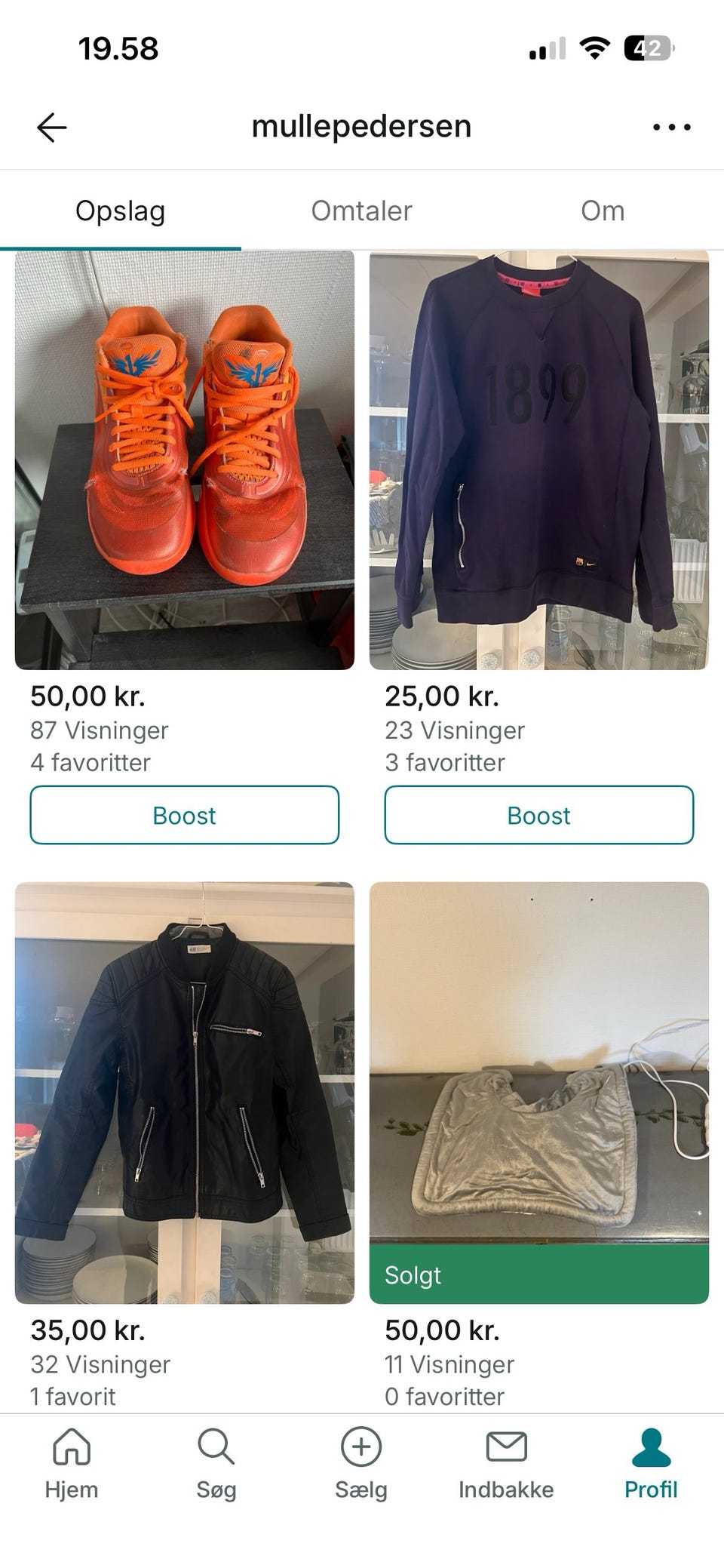Tap the mullepedersen username title
The width and height of the screenshot is (724, 1568).
362,125
